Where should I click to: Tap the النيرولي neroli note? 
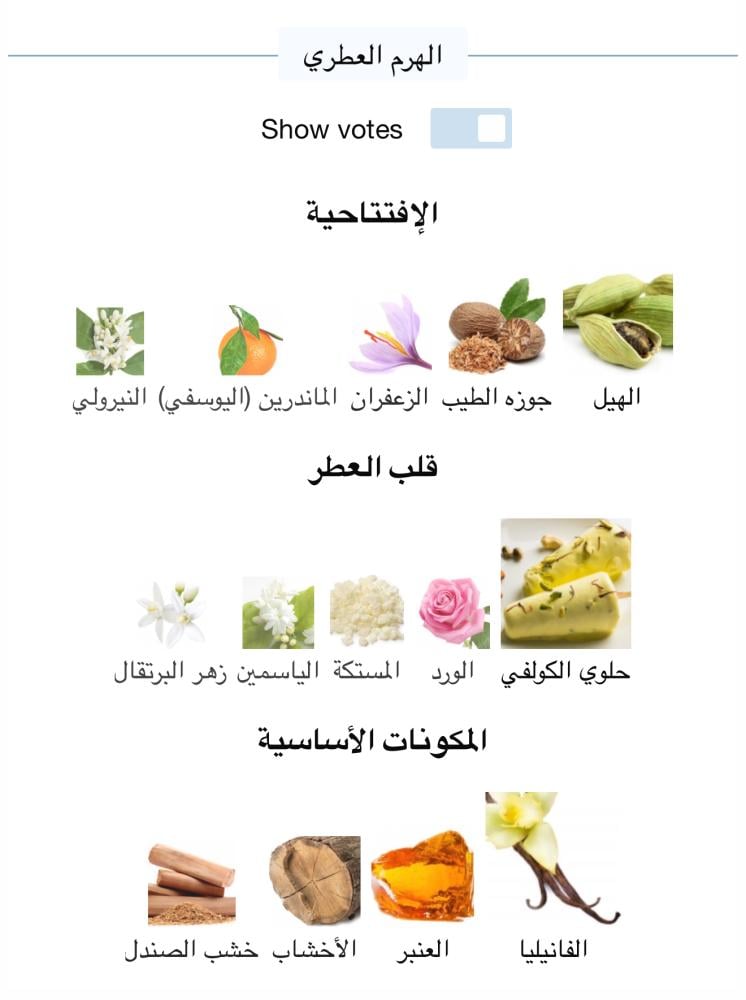click(110, 342)
